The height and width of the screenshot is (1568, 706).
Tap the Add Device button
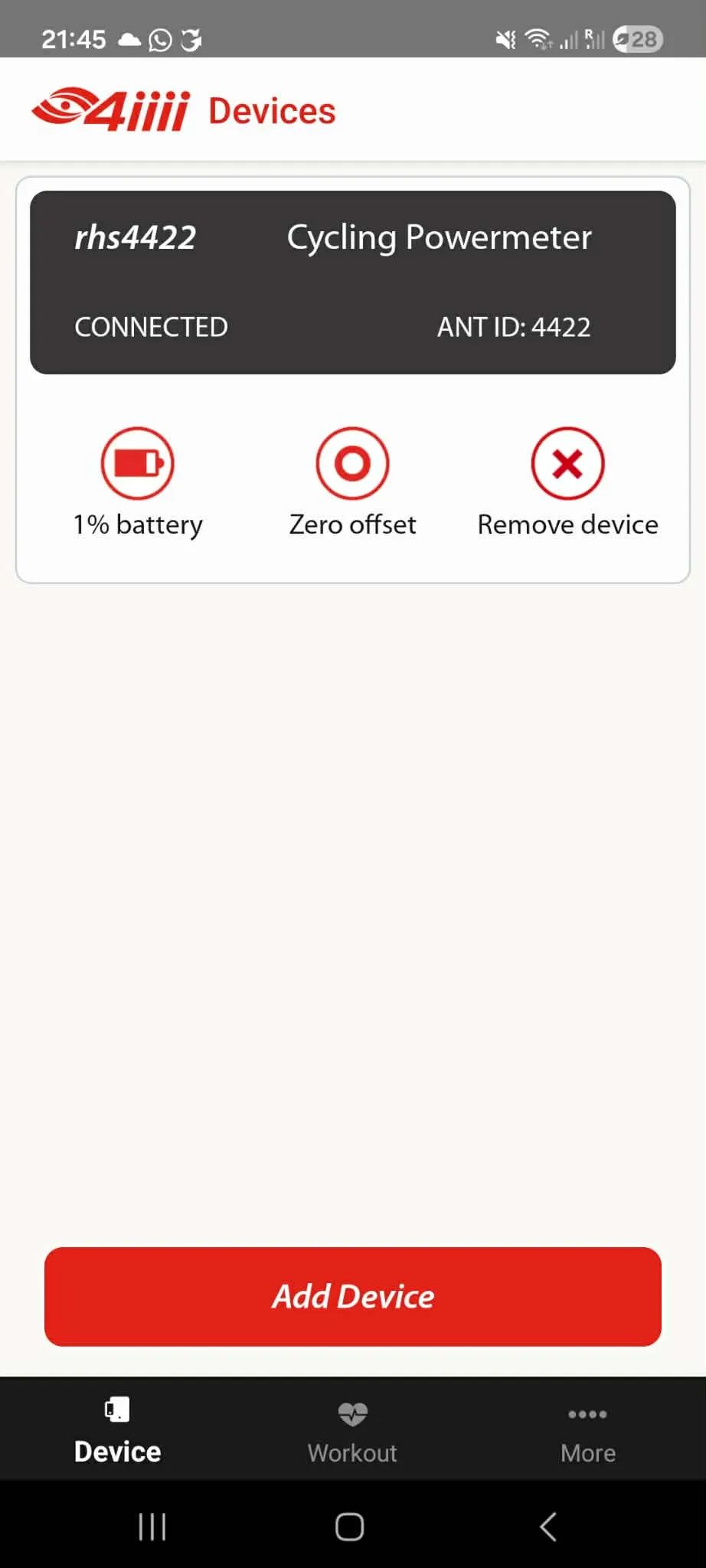click(352, 1296)
